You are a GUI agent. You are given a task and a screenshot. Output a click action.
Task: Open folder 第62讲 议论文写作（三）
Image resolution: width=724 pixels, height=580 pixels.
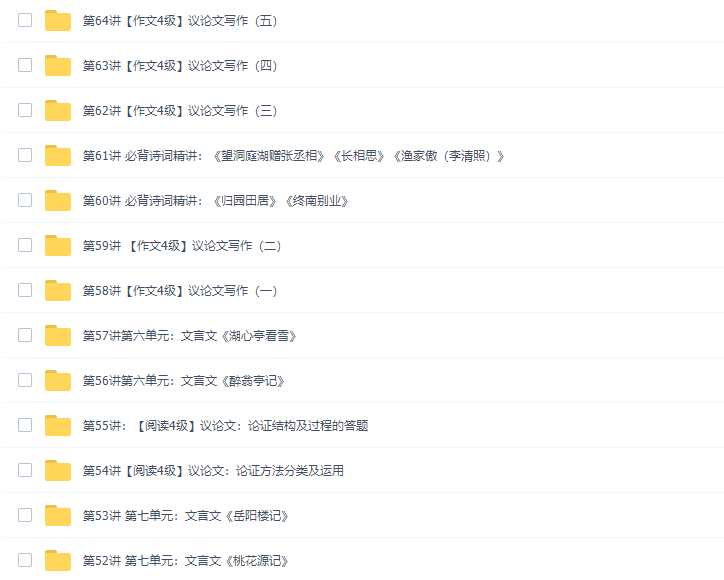(x=180, y=111)
